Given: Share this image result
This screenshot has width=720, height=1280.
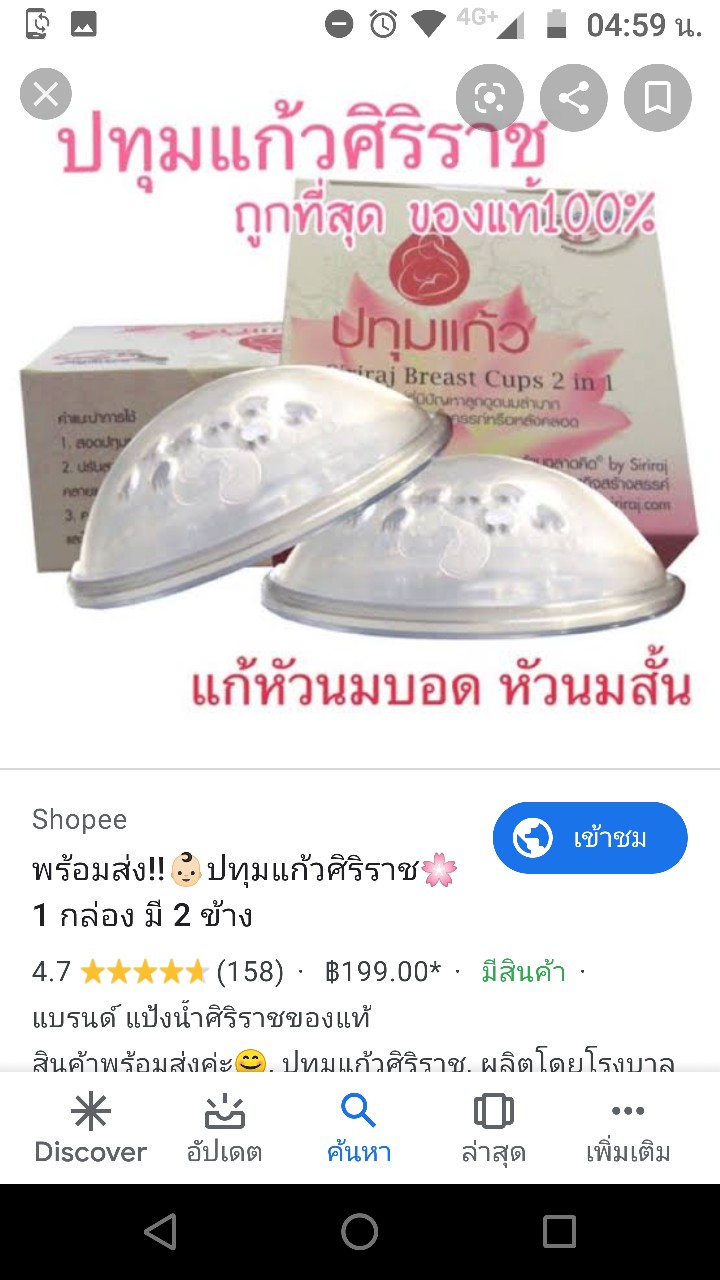Looking at the screenshot, I should (573, 98).
